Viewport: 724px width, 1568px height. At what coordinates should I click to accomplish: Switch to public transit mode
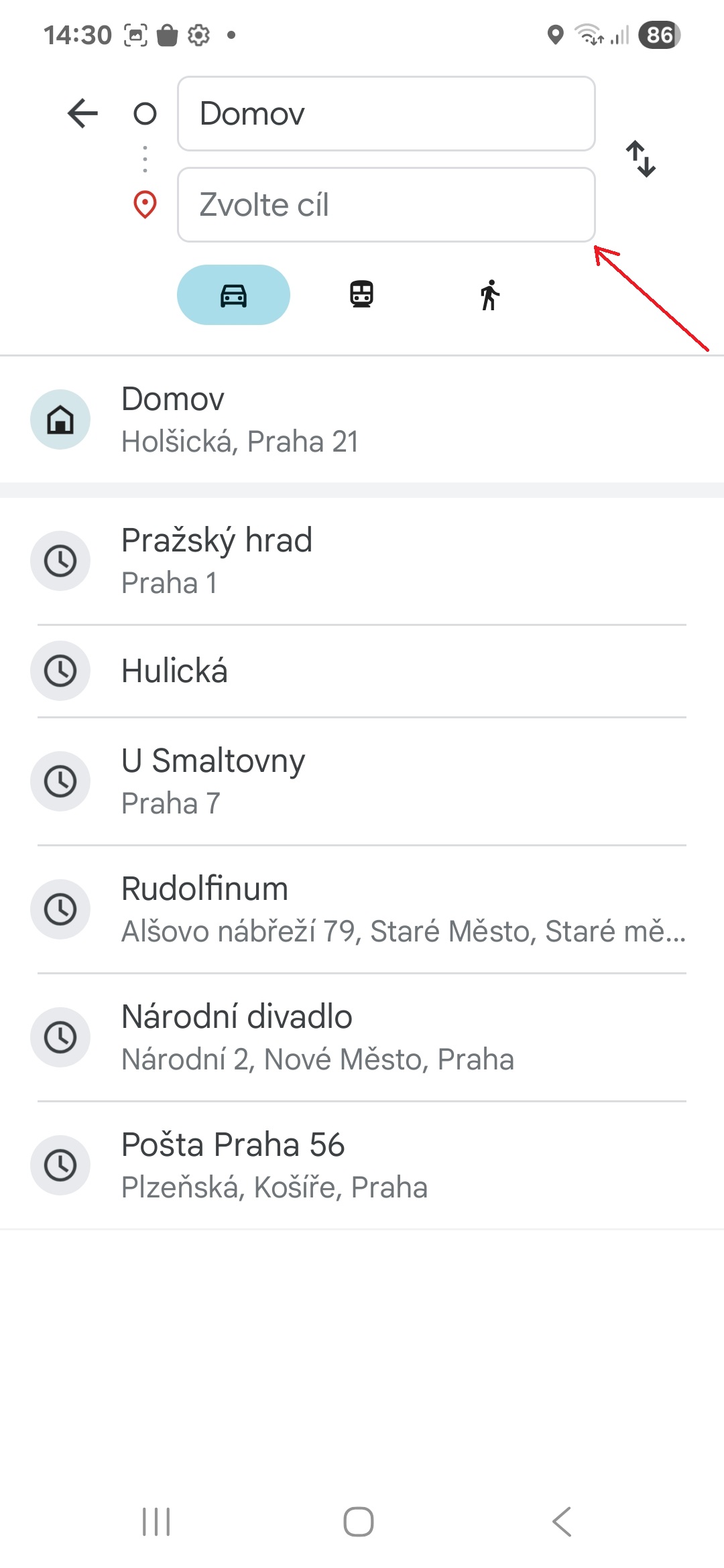(x=362, y=295)
